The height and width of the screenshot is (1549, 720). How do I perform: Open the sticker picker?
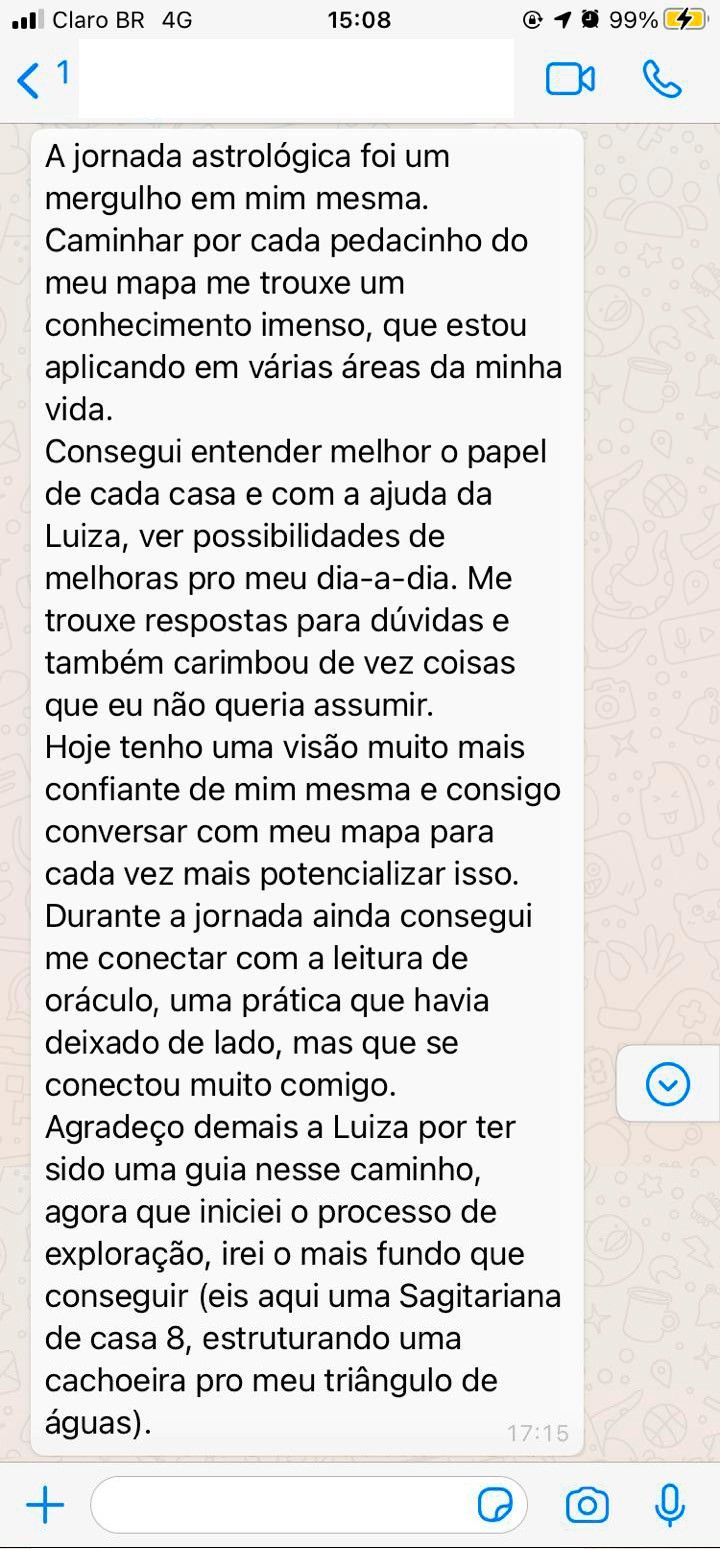click(495, 1504)
